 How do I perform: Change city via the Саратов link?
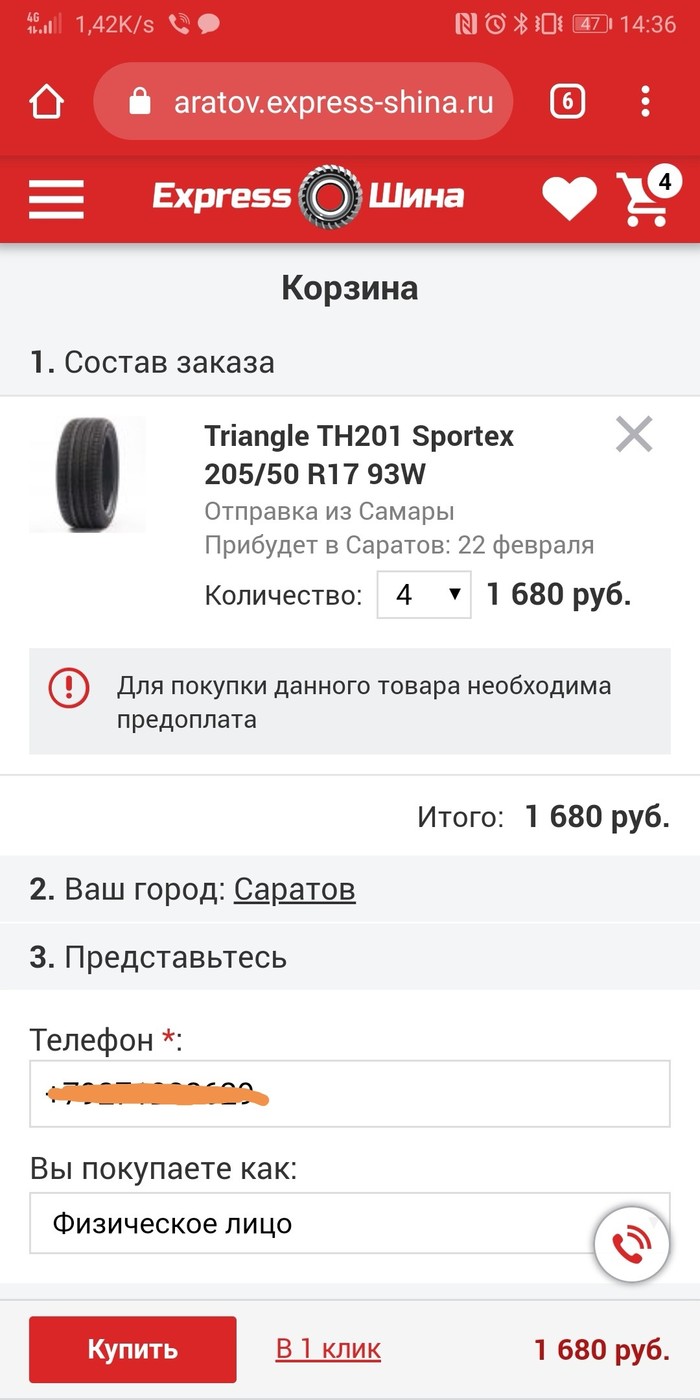click(x=294, y=889)
